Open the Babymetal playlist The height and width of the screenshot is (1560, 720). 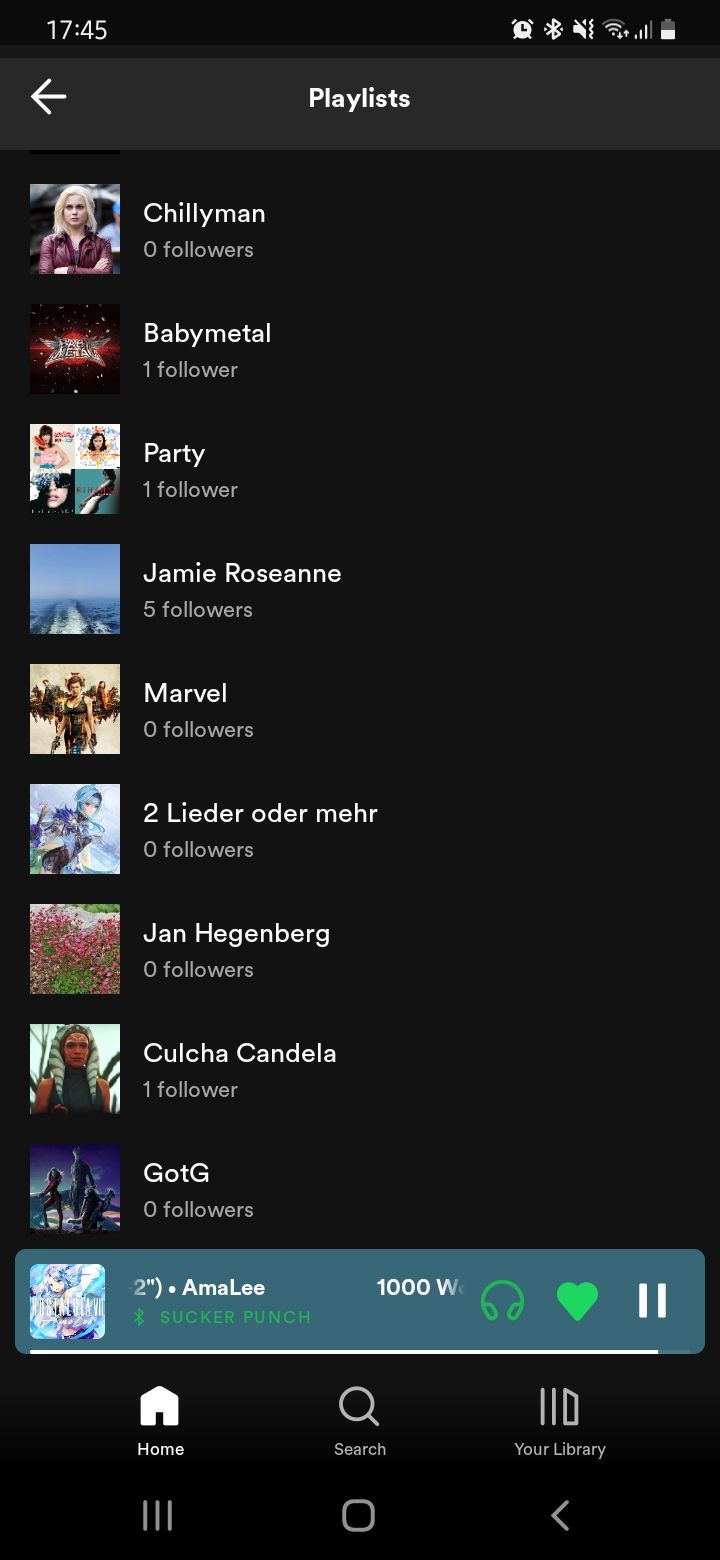(207, 349)
